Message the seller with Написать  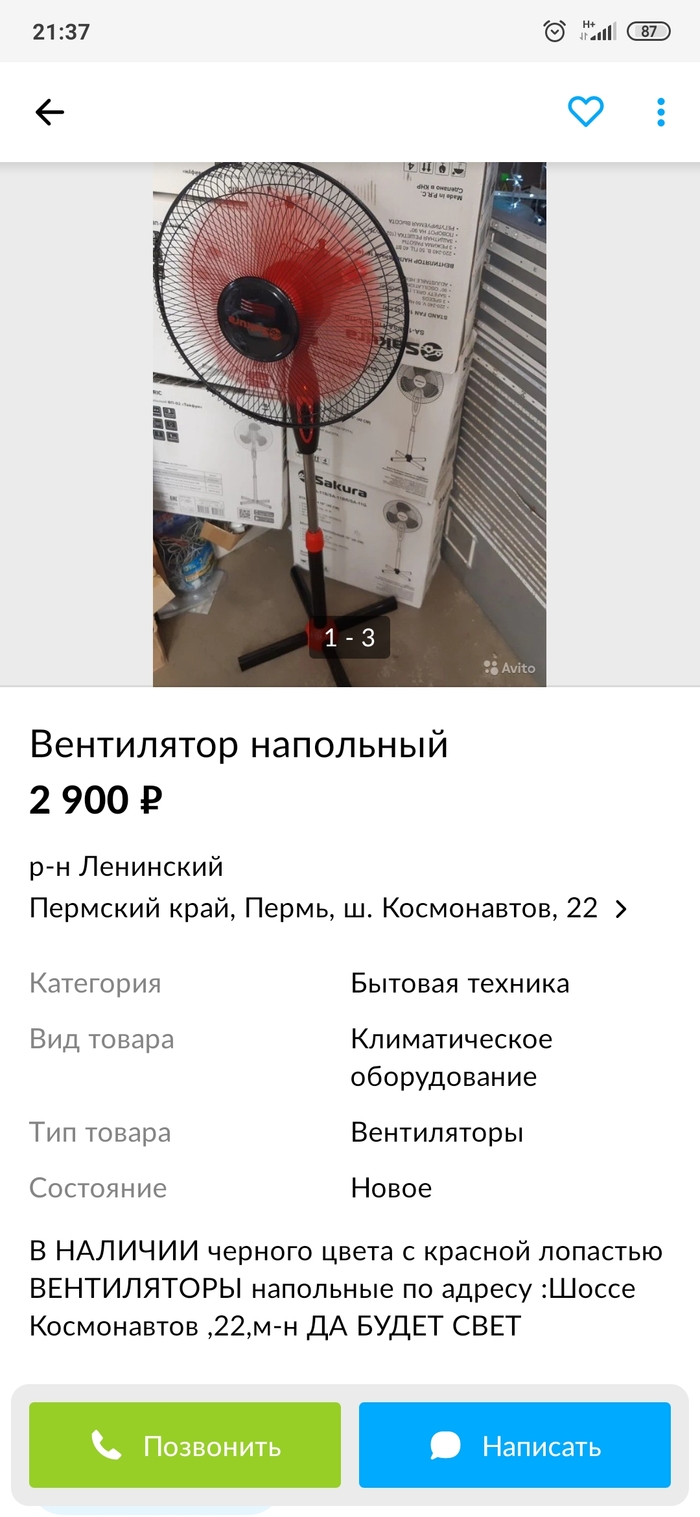click(514, 1445)
